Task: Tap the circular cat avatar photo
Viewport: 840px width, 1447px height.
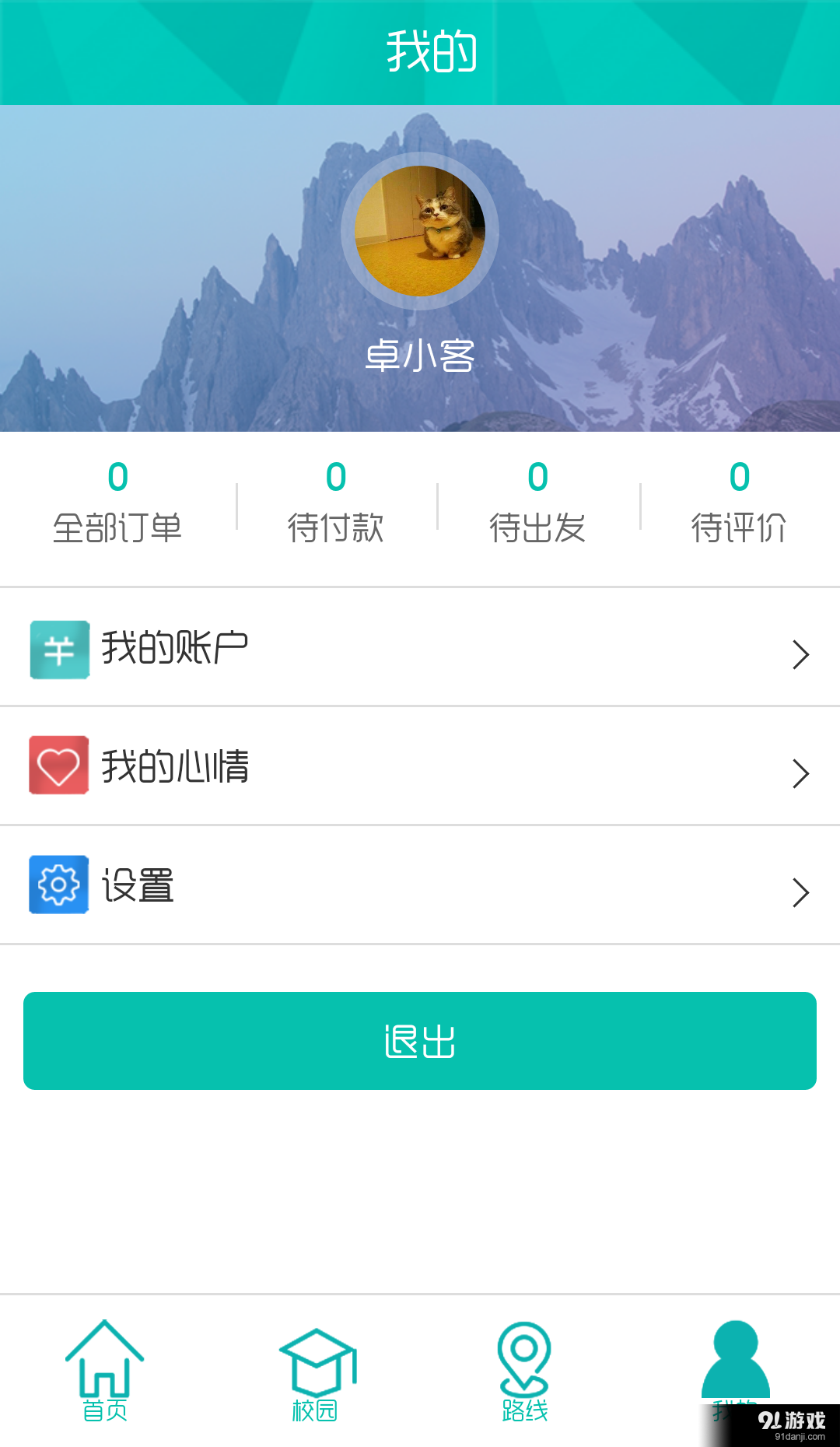Action: [420, 231]
